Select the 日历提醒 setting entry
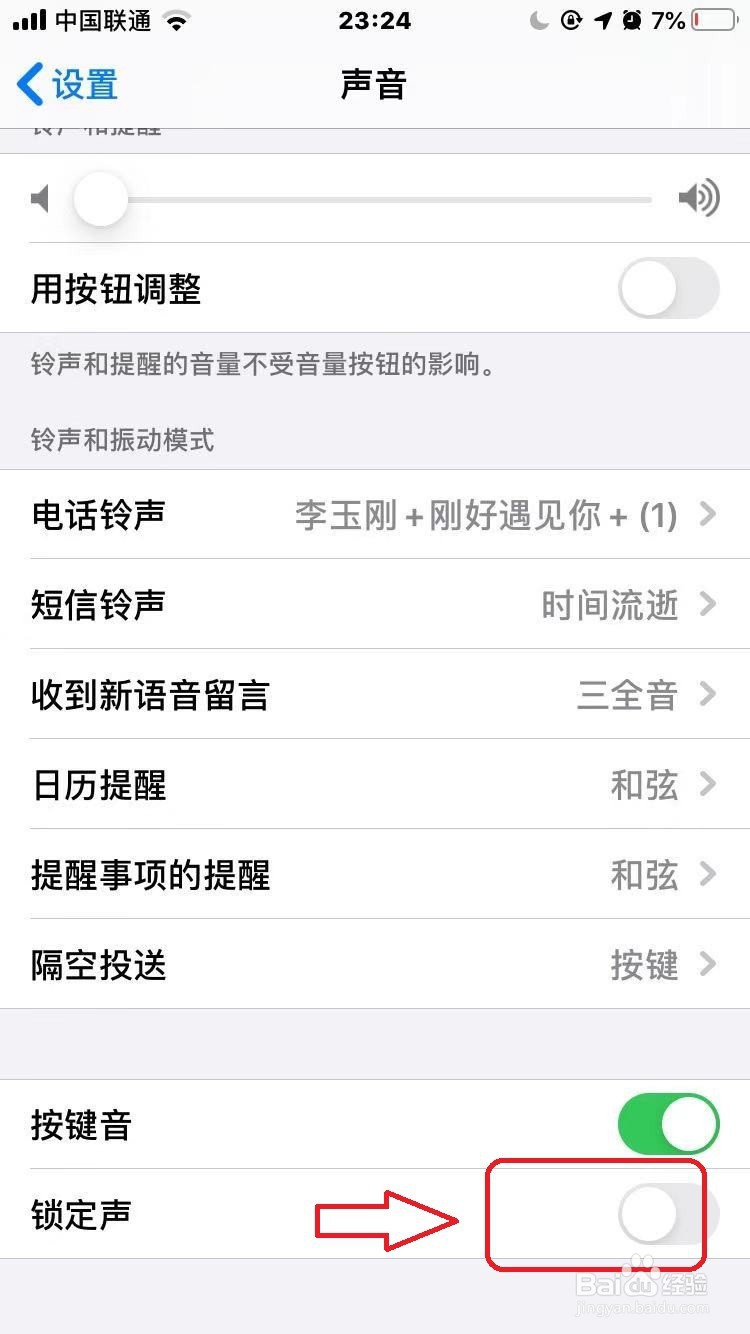 point(375,785)
